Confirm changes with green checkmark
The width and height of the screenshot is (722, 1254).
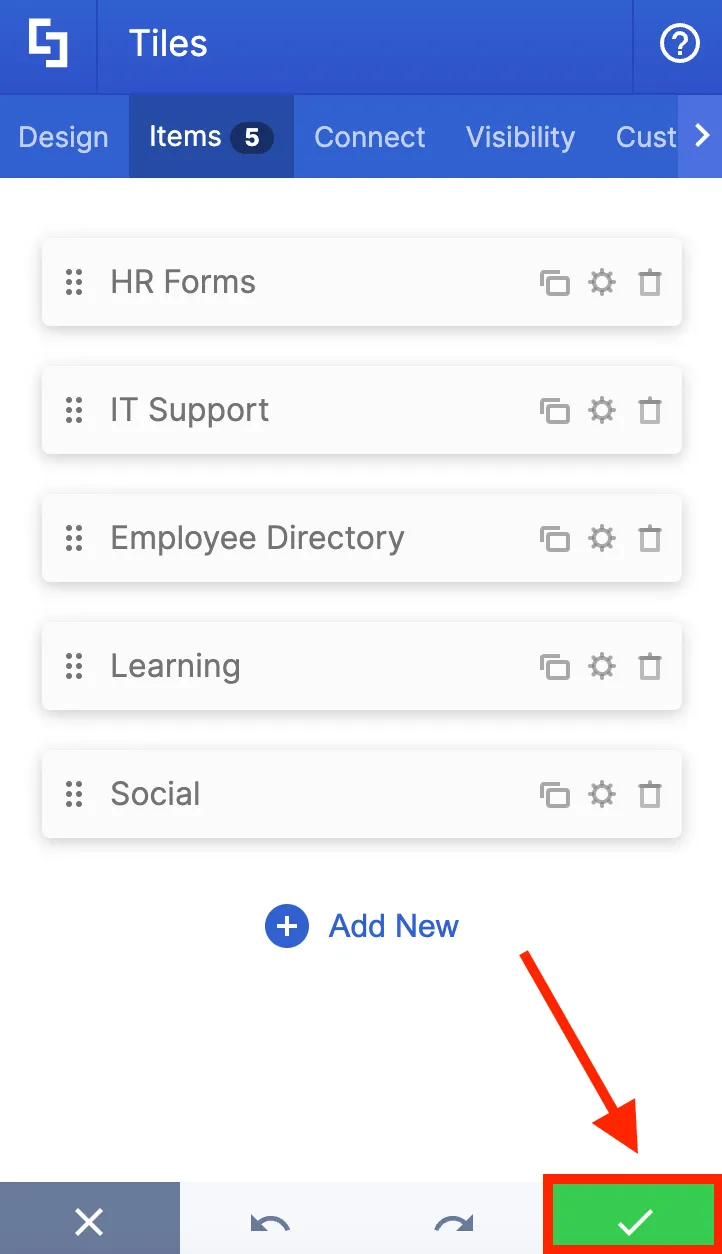point(633,1219)
